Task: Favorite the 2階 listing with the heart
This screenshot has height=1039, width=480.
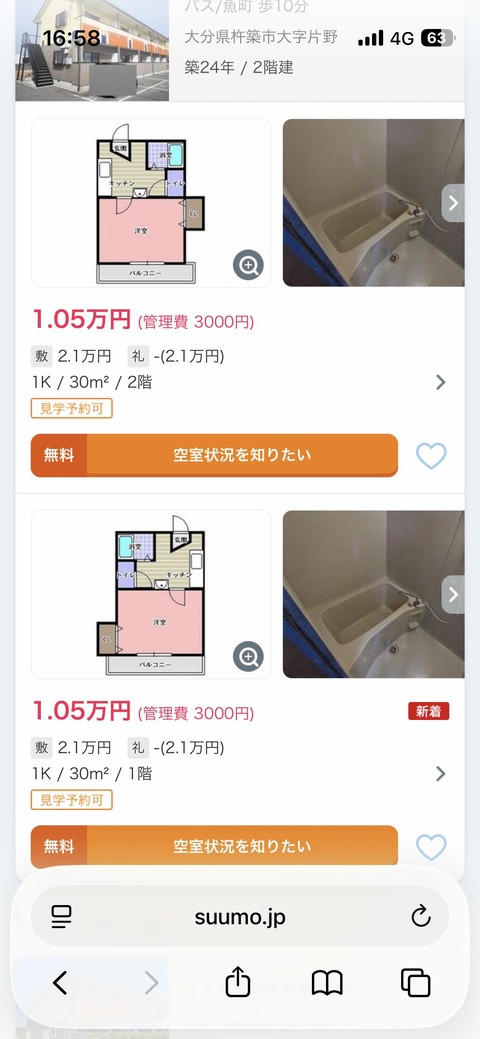Action: (x=431, y=456)
